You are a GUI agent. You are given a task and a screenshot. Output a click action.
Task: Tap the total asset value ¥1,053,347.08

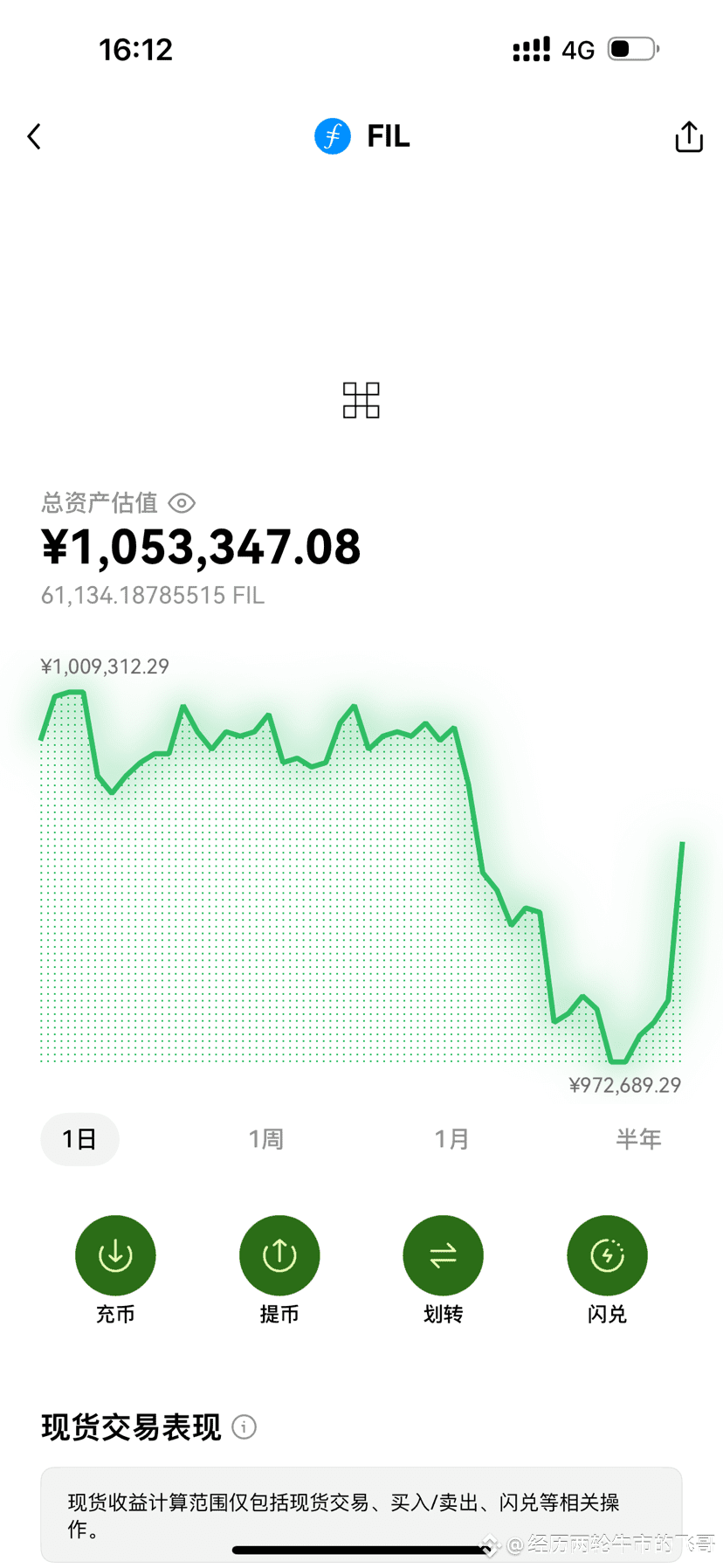click(x=201, y=548)
